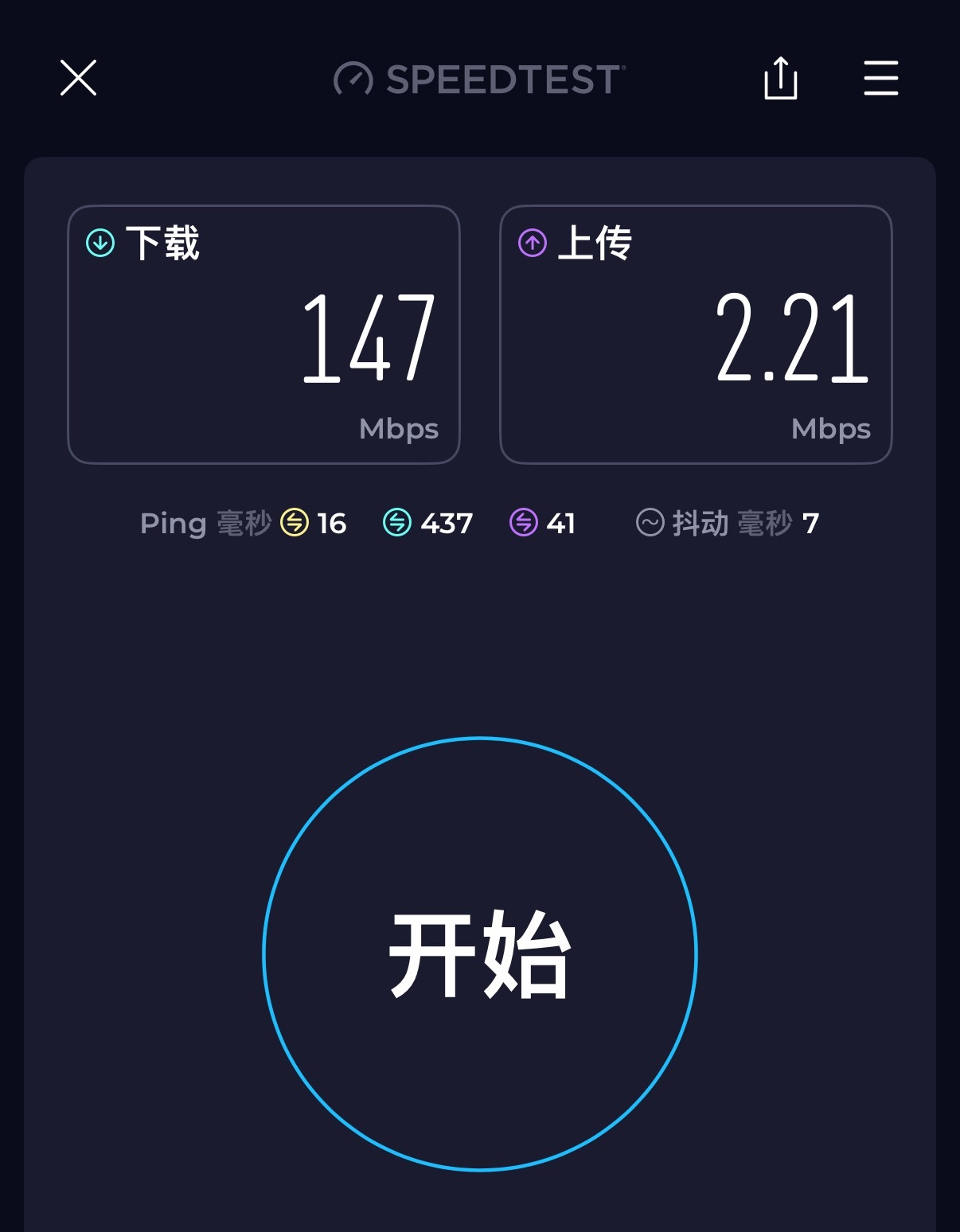Viewport: 960px width, 1232px height.
Task: Tap the share results icon
Action: [782, 79]
